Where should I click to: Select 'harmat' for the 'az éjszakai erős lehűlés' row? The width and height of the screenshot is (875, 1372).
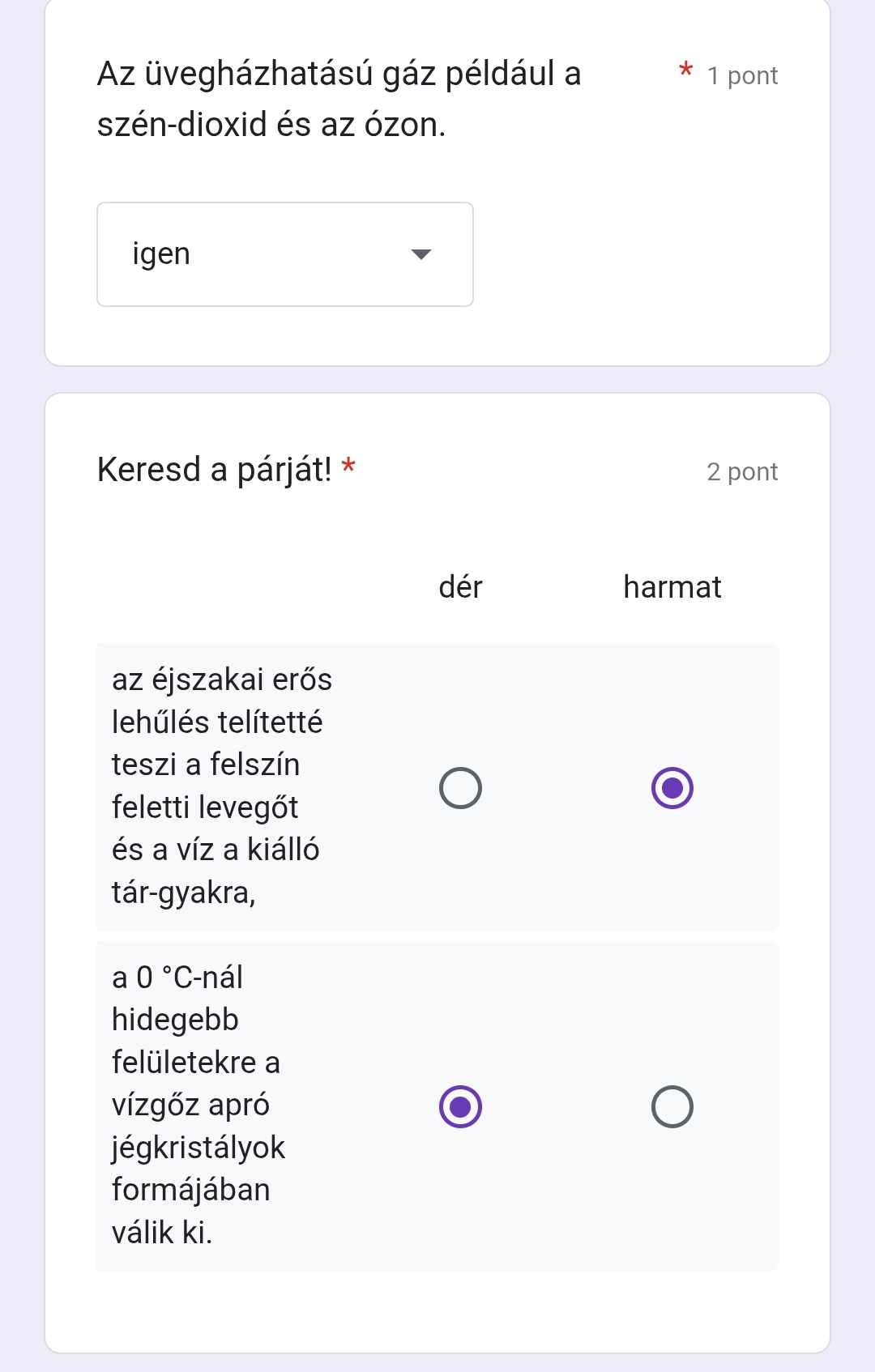coord(672,788)
